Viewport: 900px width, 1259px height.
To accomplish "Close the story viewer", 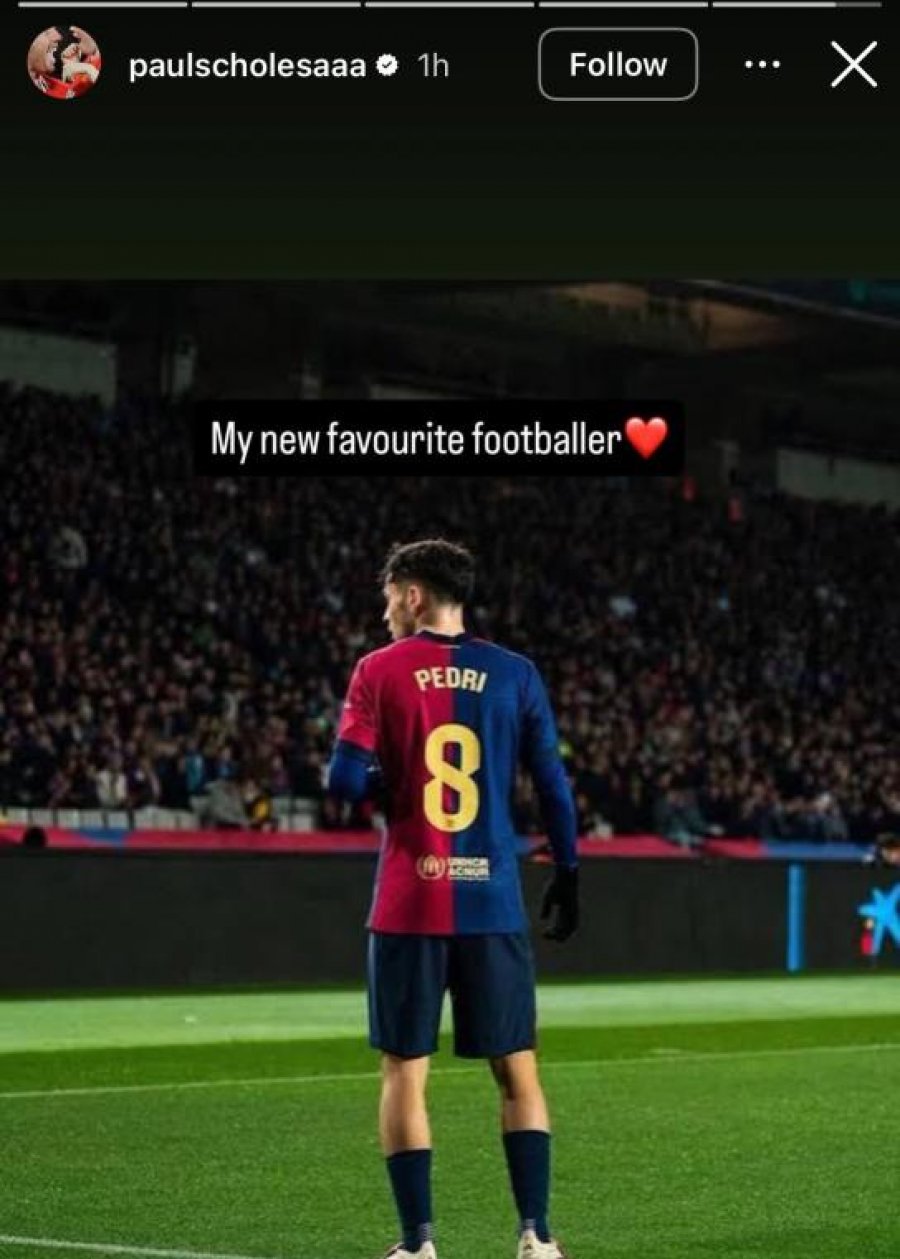I will click(x=853, y=65).
